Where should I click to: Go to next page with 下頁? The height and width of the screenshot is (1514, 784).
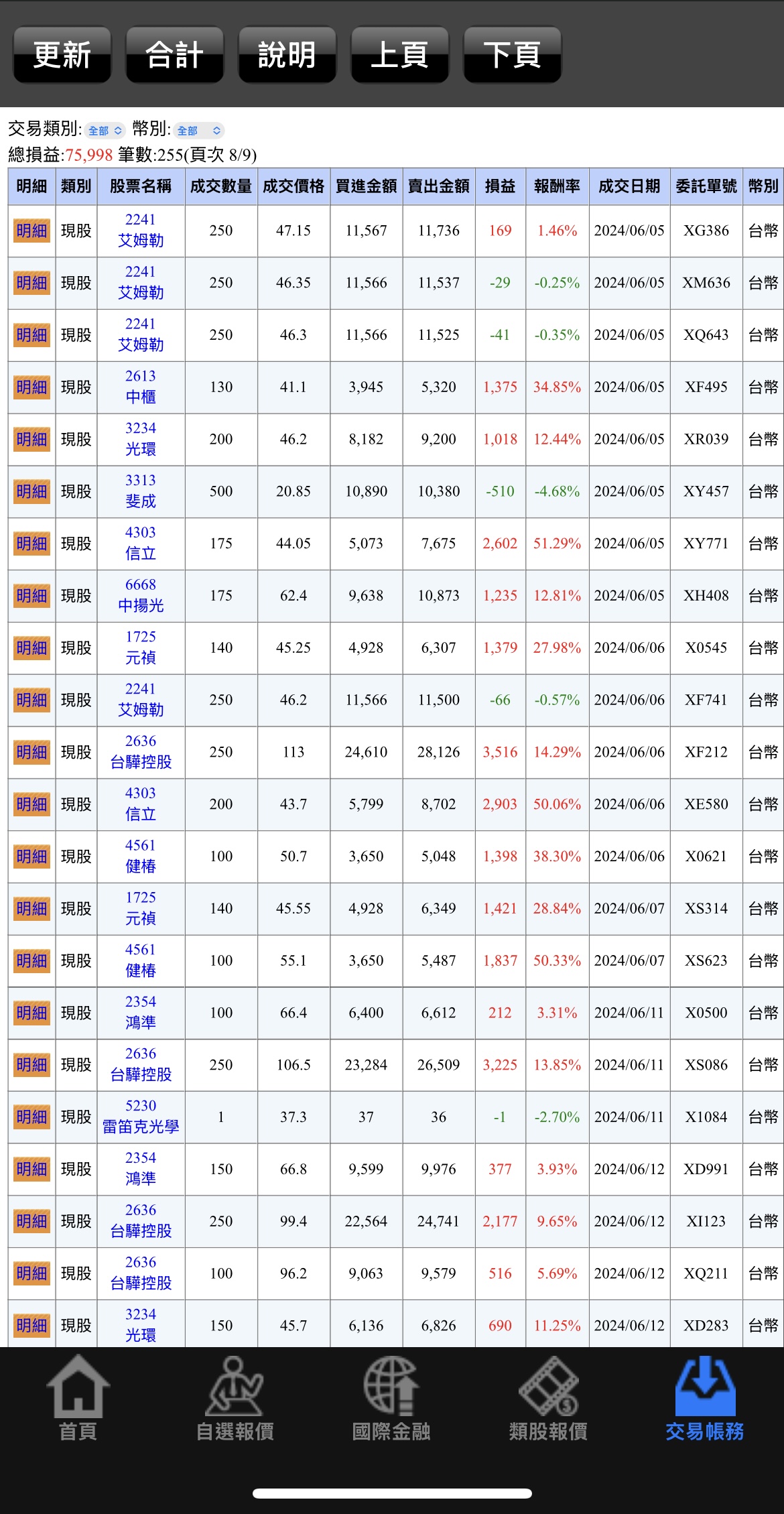513,55
